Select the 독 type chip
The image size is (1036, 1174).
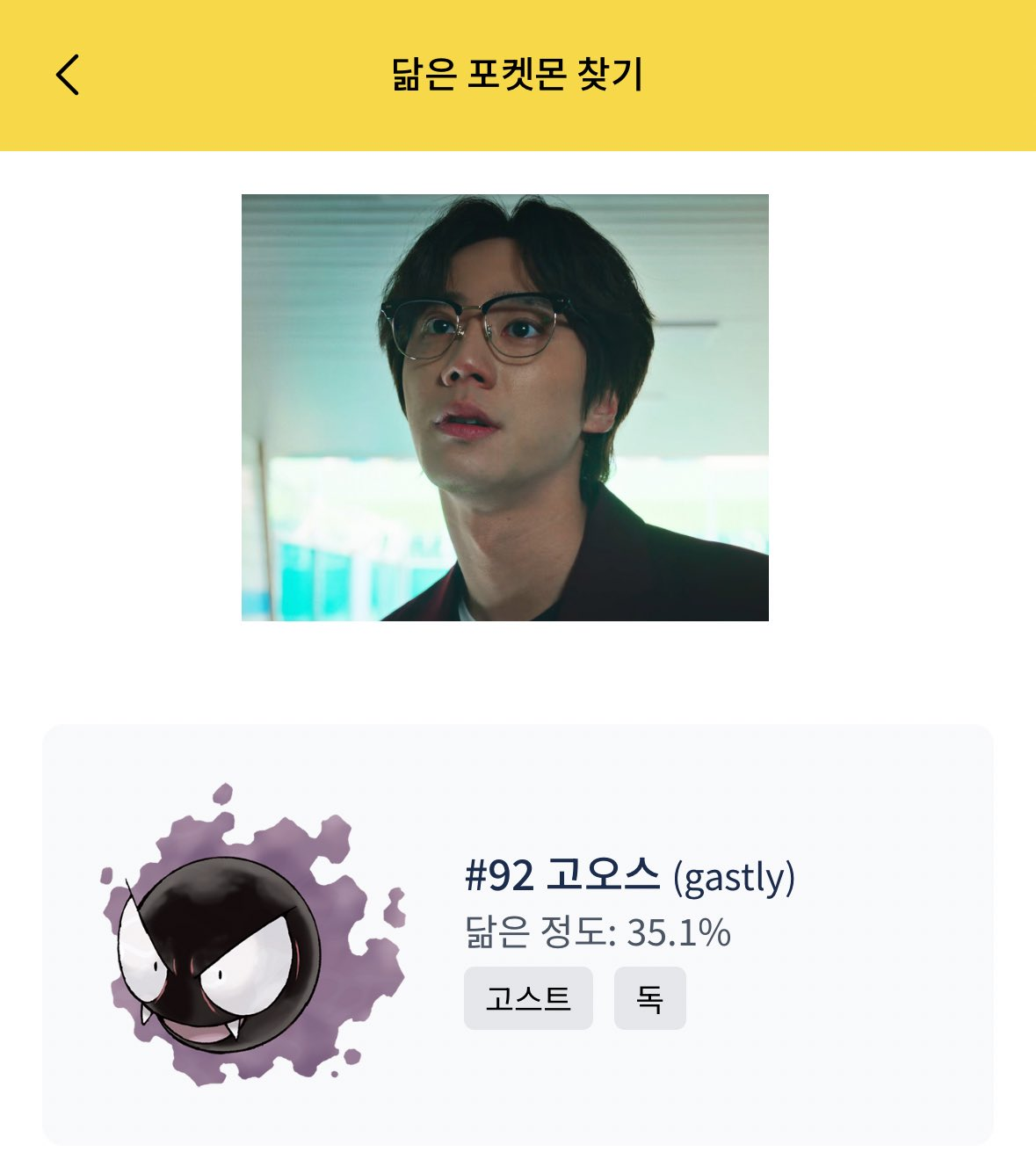point(649,998)
